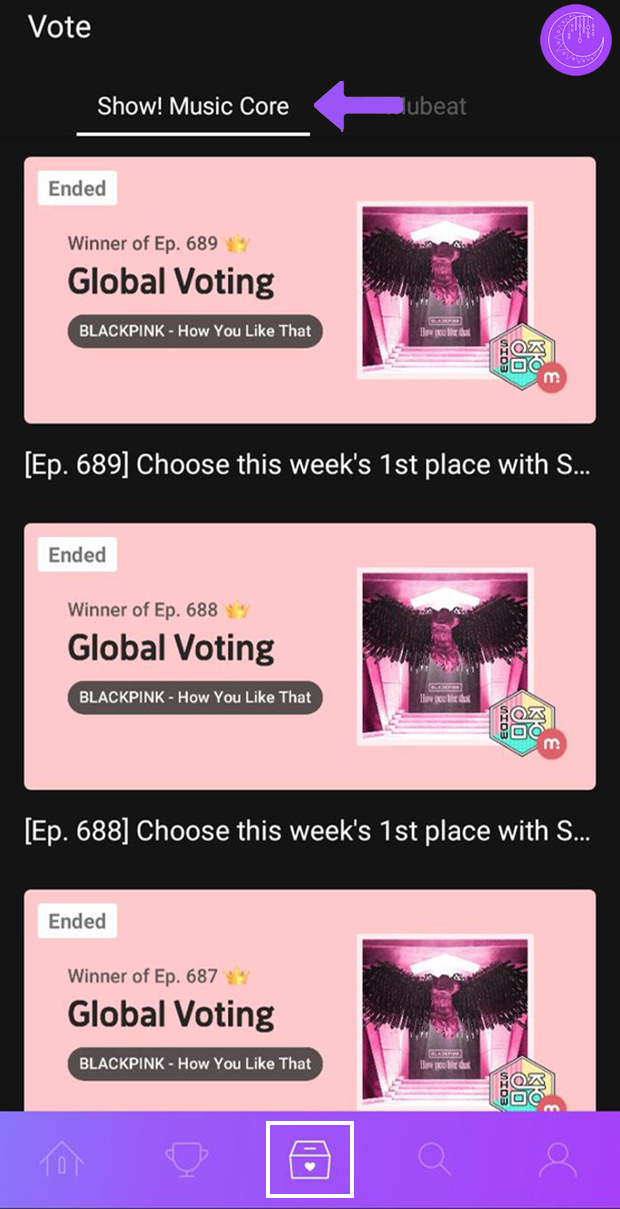Open the Ep. 688 Global Voting card
The image size is (620, 1209).
pyautogui.click(x=310, y=656)
